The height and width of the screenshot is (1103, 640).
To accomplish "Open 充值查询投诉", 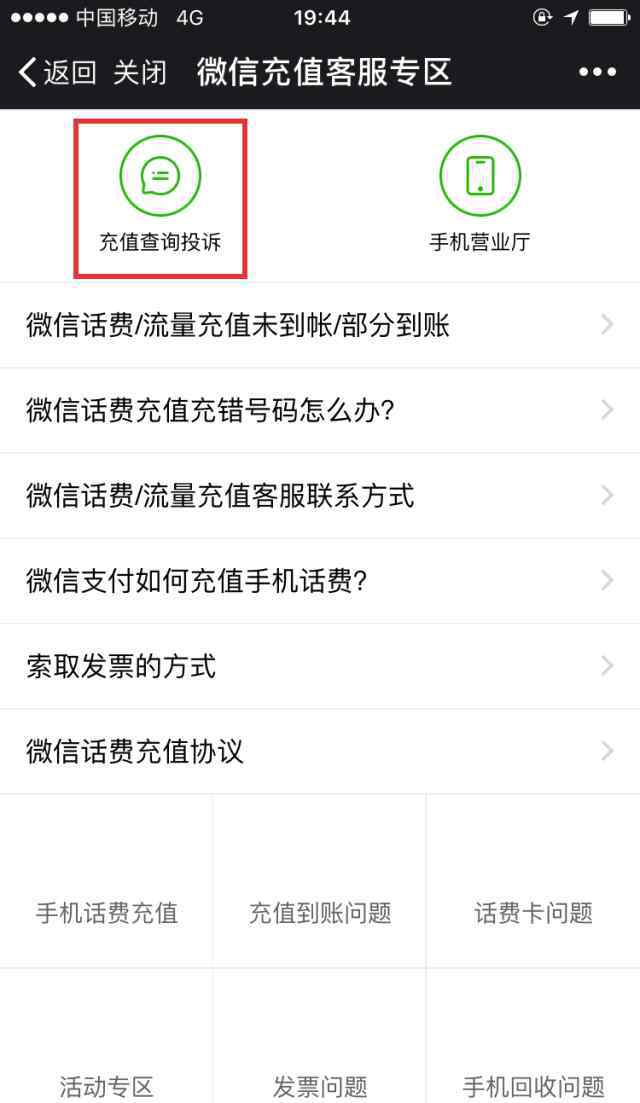I will pyautogui.click(x=160, y=198).
